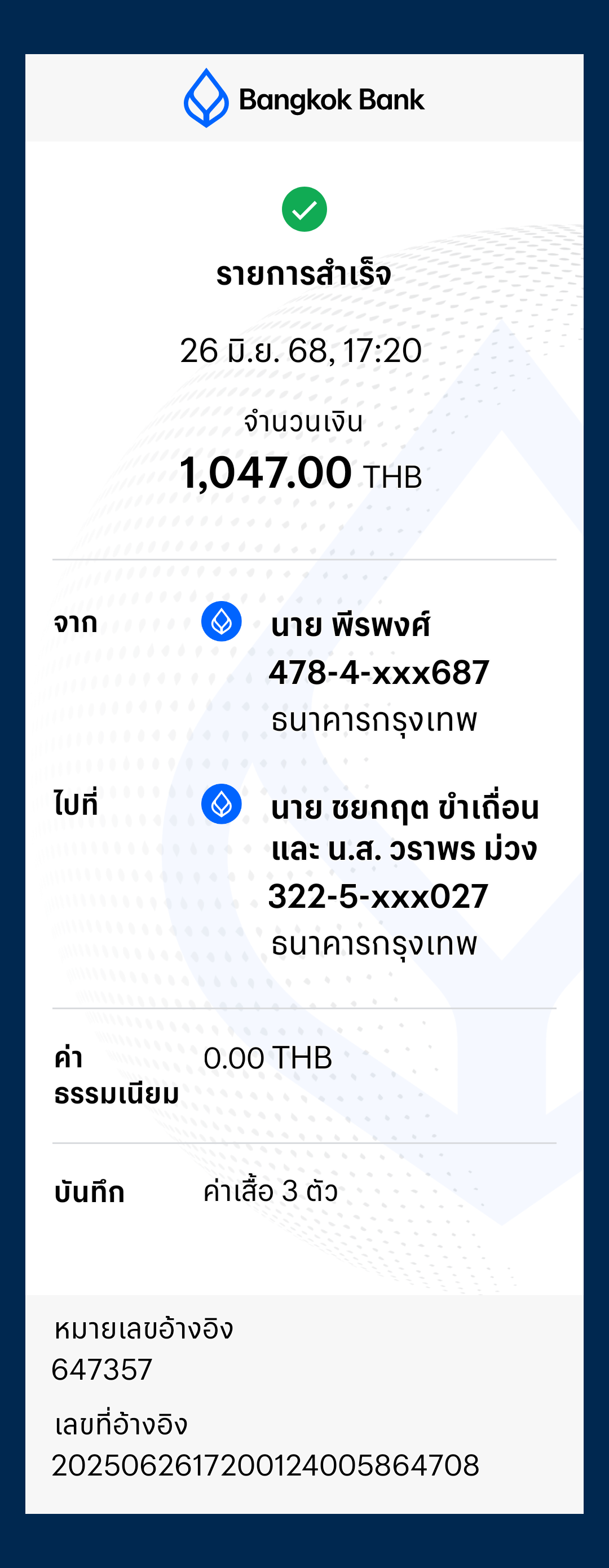
Task: Click the recipient's Bangkok Bank account icon
Action: [222, 803]
